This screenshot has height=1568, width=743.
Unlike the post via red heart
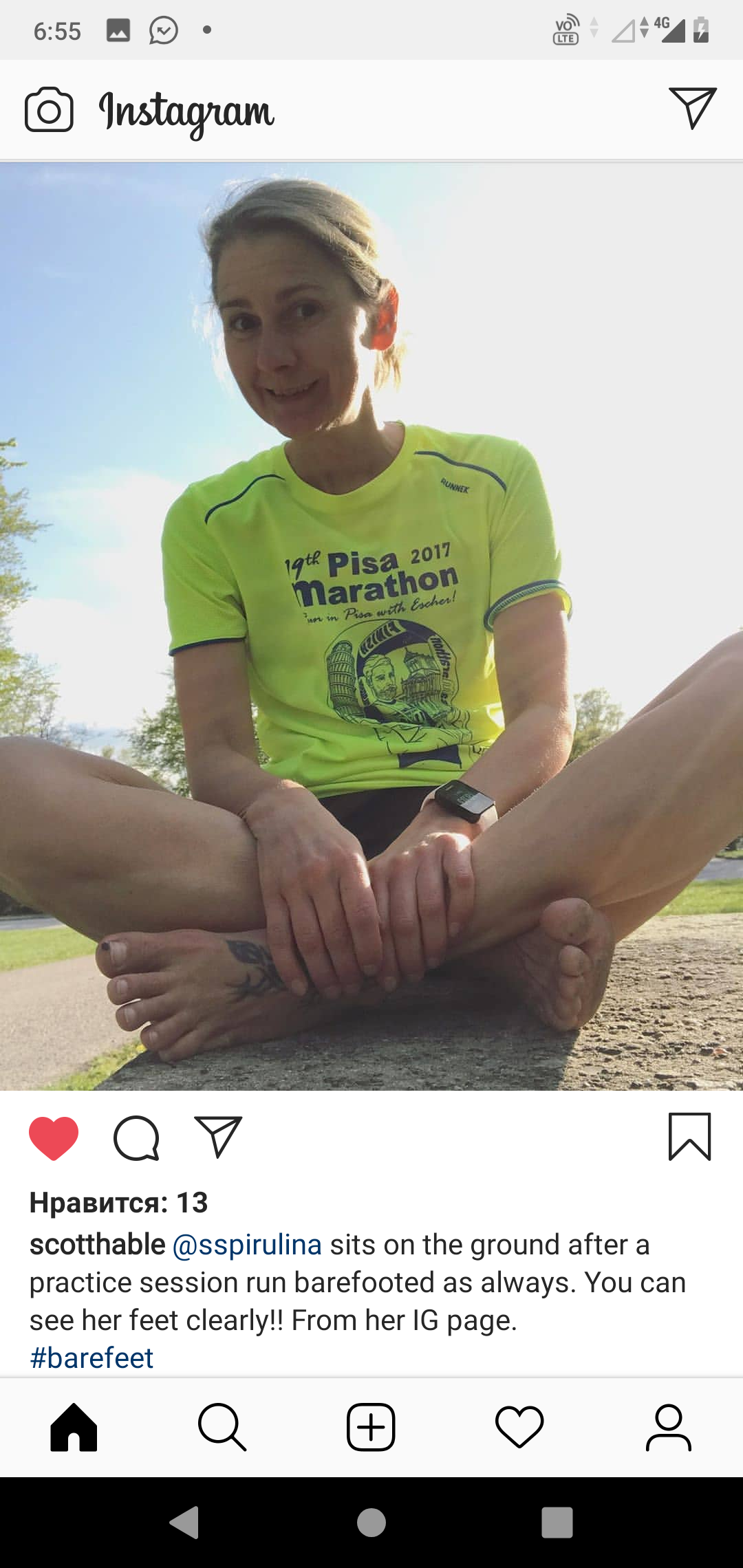pyautogui.click(x=54, y=1138)
